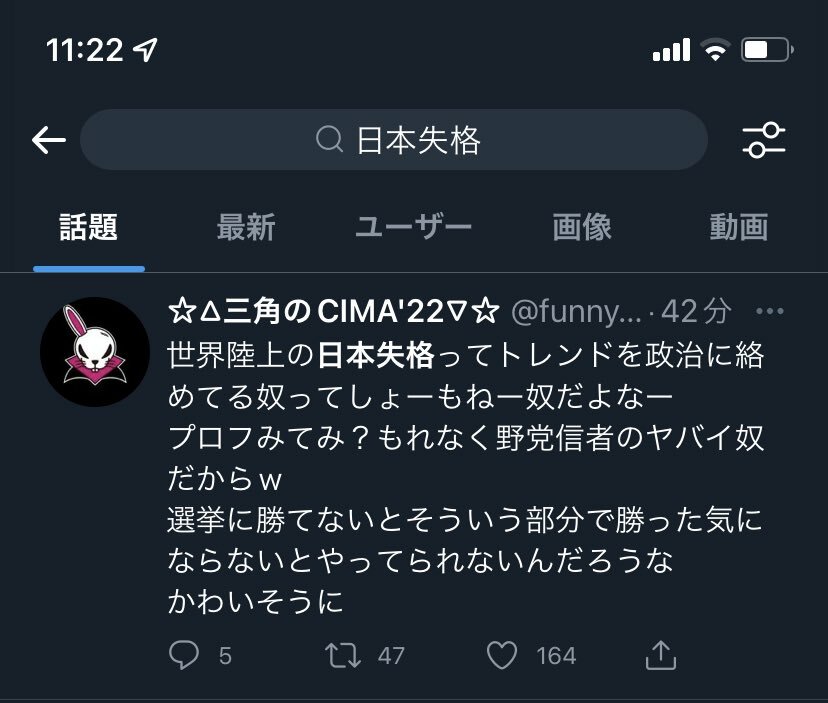Switch to the 動画 tab
828x703 pixels.
pyautogui.click(x=738, y=227)
